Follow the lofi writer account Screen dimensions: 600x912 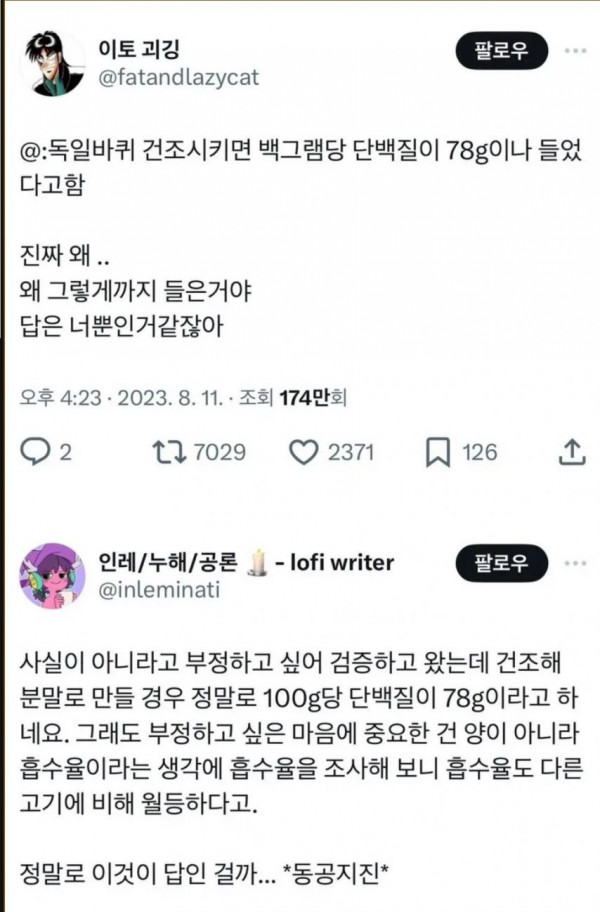click(x=500, y=565)
